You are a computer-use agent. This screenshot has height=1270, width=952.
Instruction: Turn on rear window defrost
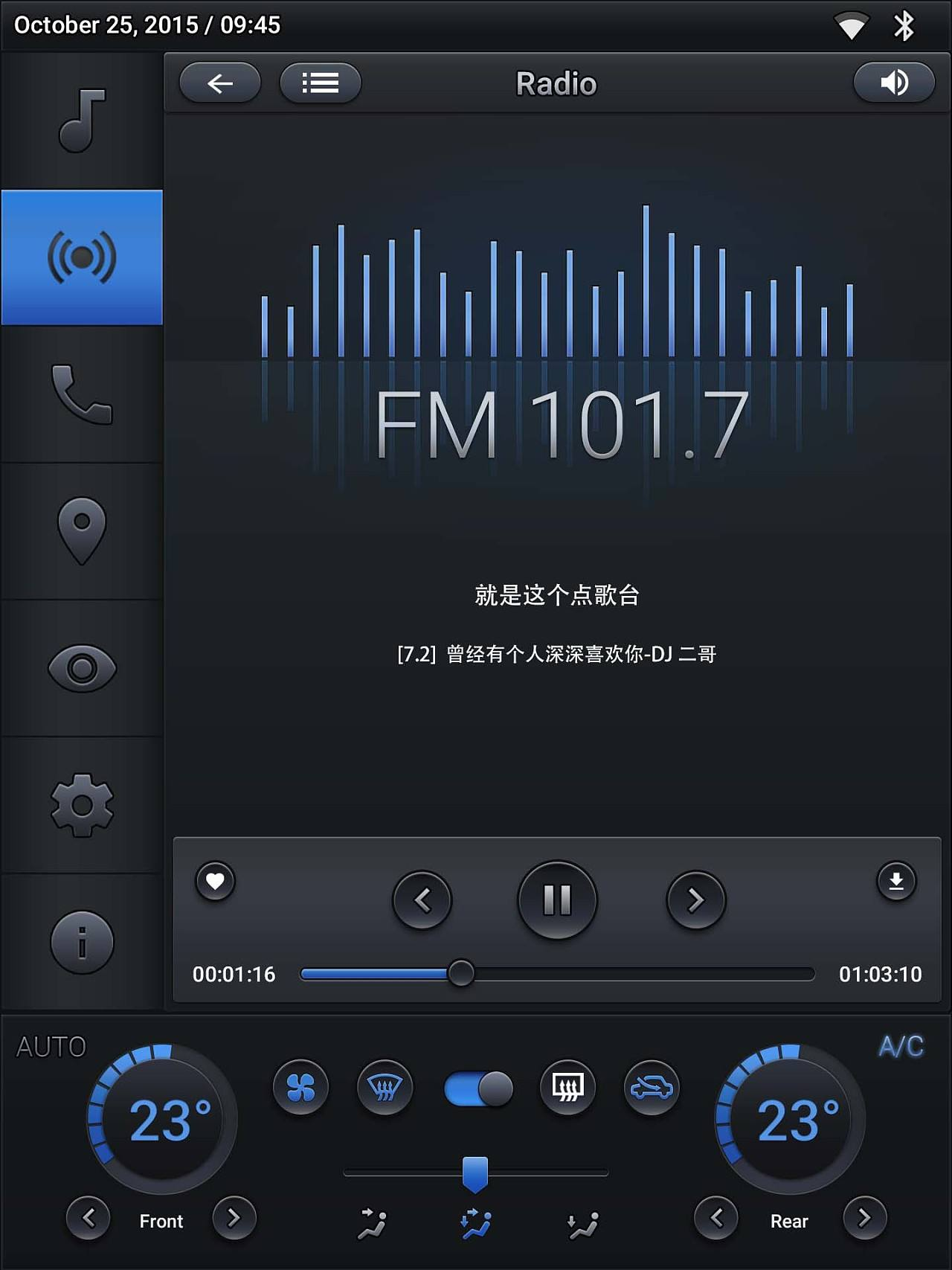tap(567, 1088)
